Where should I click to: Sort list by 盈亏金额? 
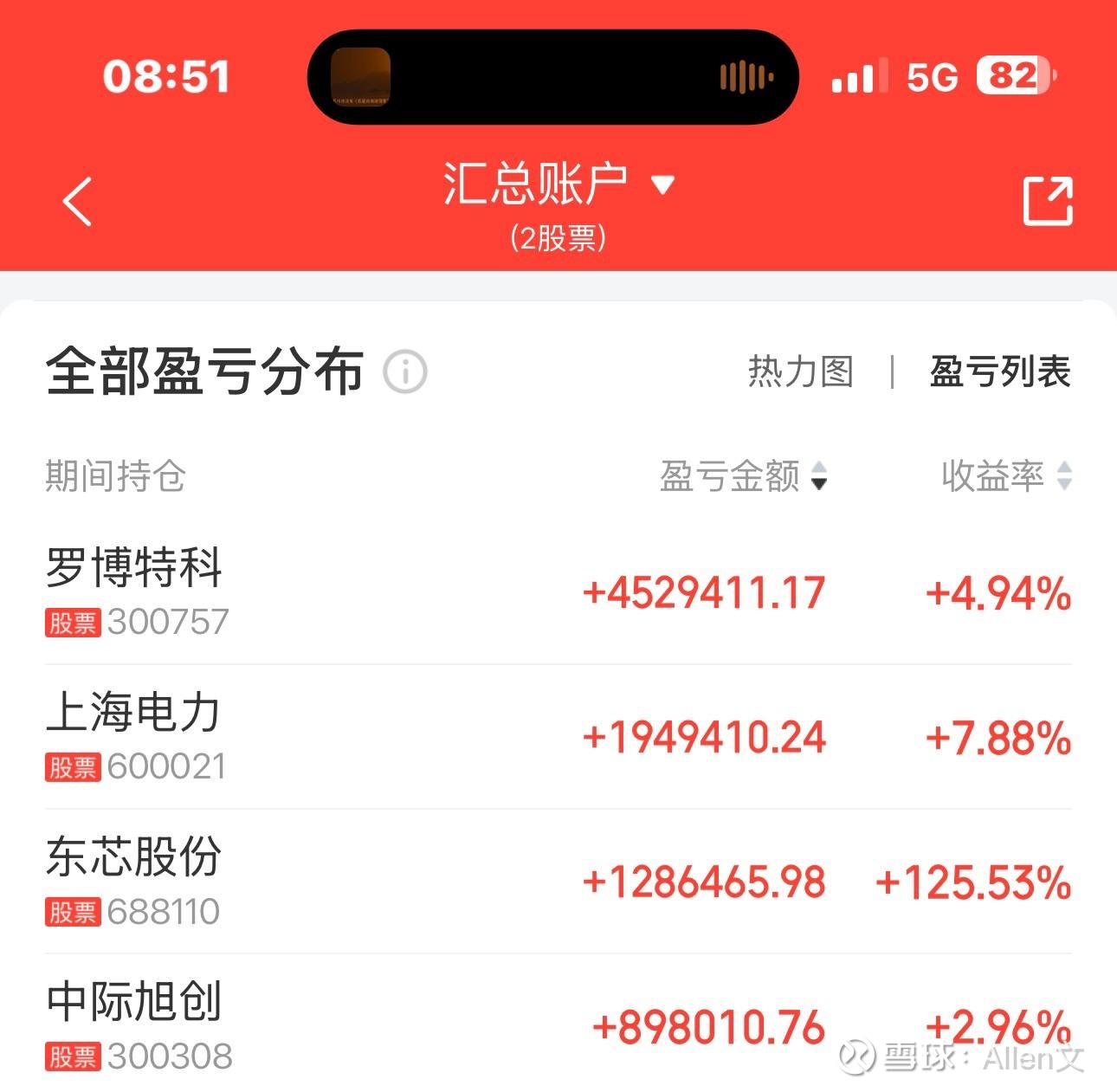tap(743, 476)
